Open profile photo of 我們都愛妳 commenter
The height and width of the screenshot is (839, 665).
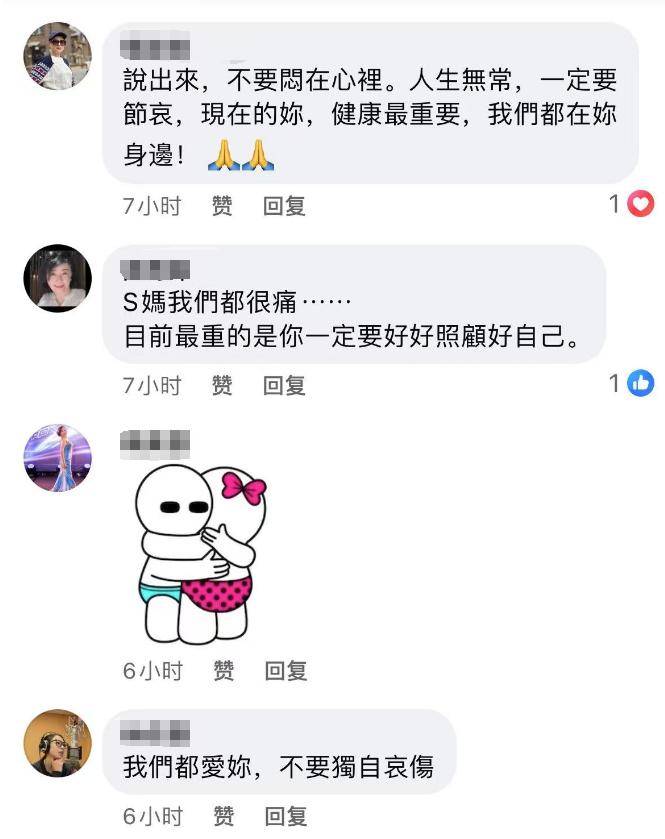click(57, 744)
